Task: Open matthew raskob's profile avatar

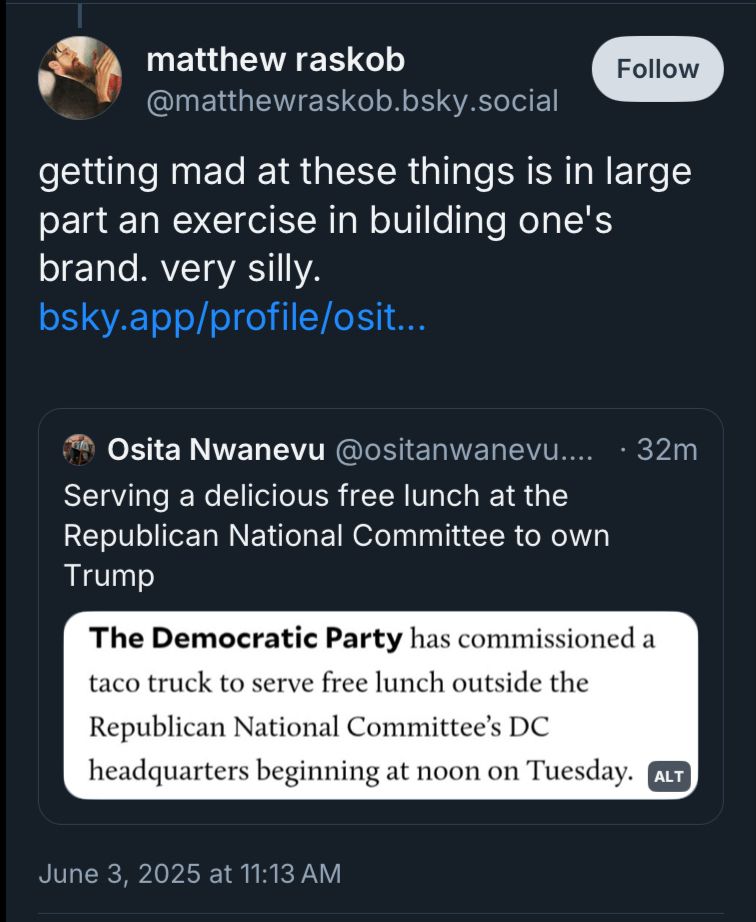Action: [x=77, y=77]
